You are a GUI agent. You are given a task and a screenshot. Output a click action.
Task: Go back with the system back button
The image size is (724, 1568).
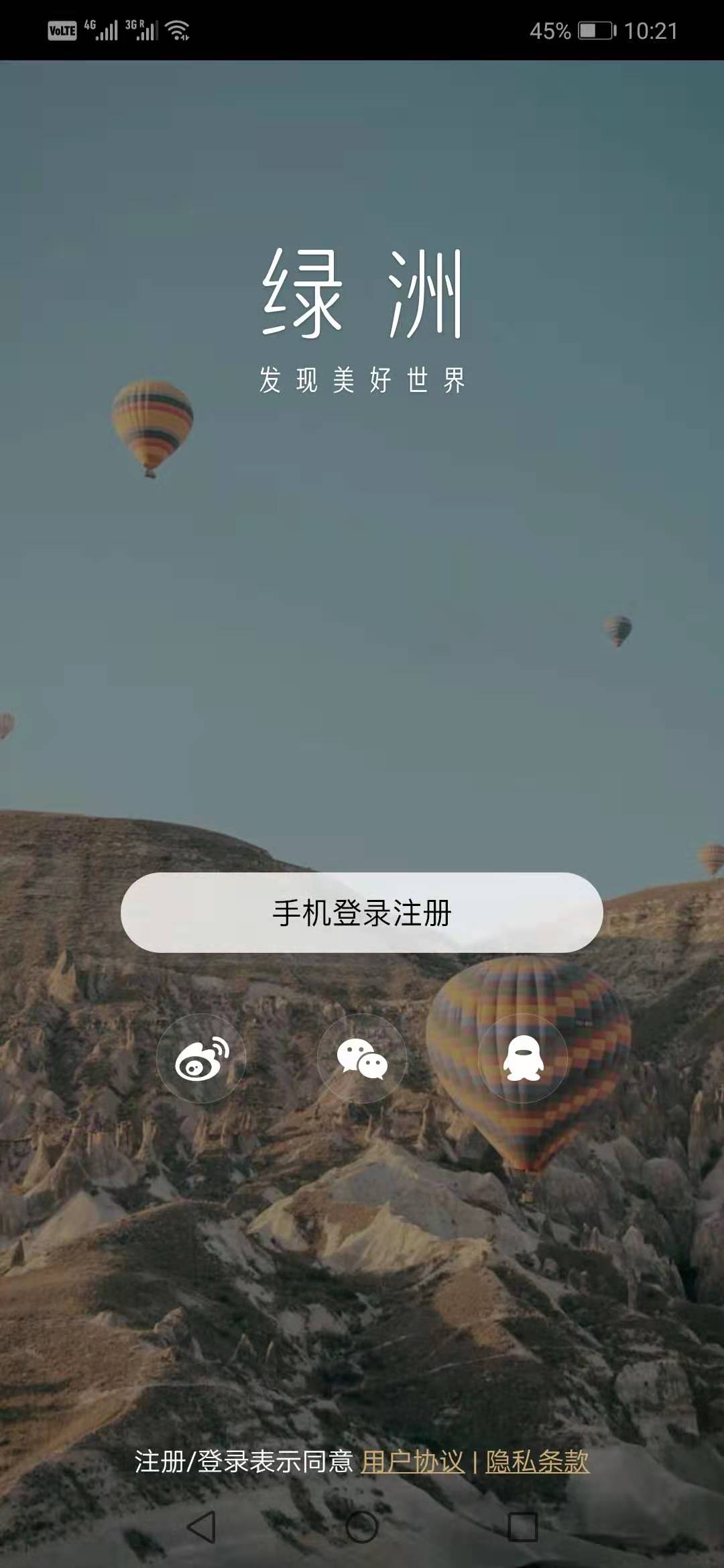coord(201,1527)
